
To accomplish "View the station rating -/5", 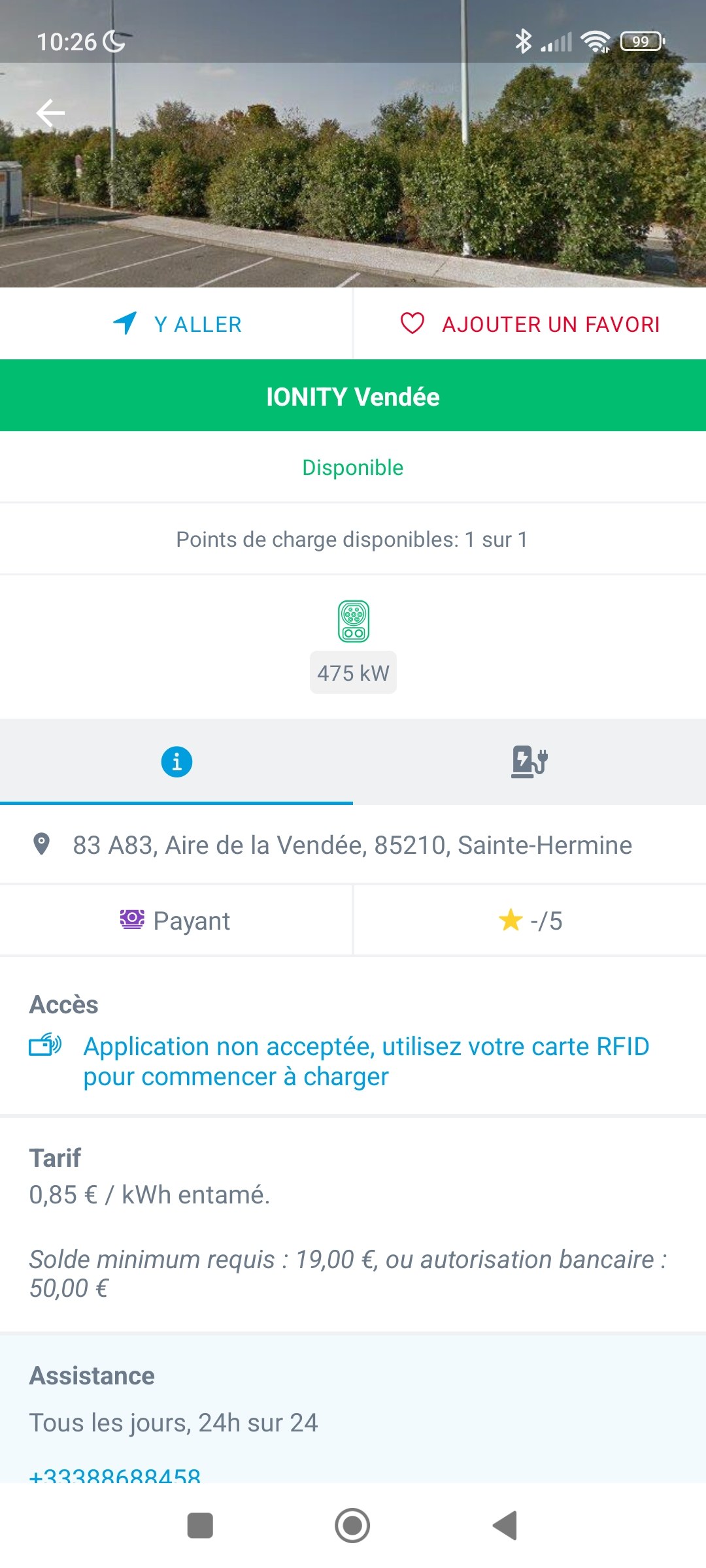I will pyautogui.click(x=530, y=921).
